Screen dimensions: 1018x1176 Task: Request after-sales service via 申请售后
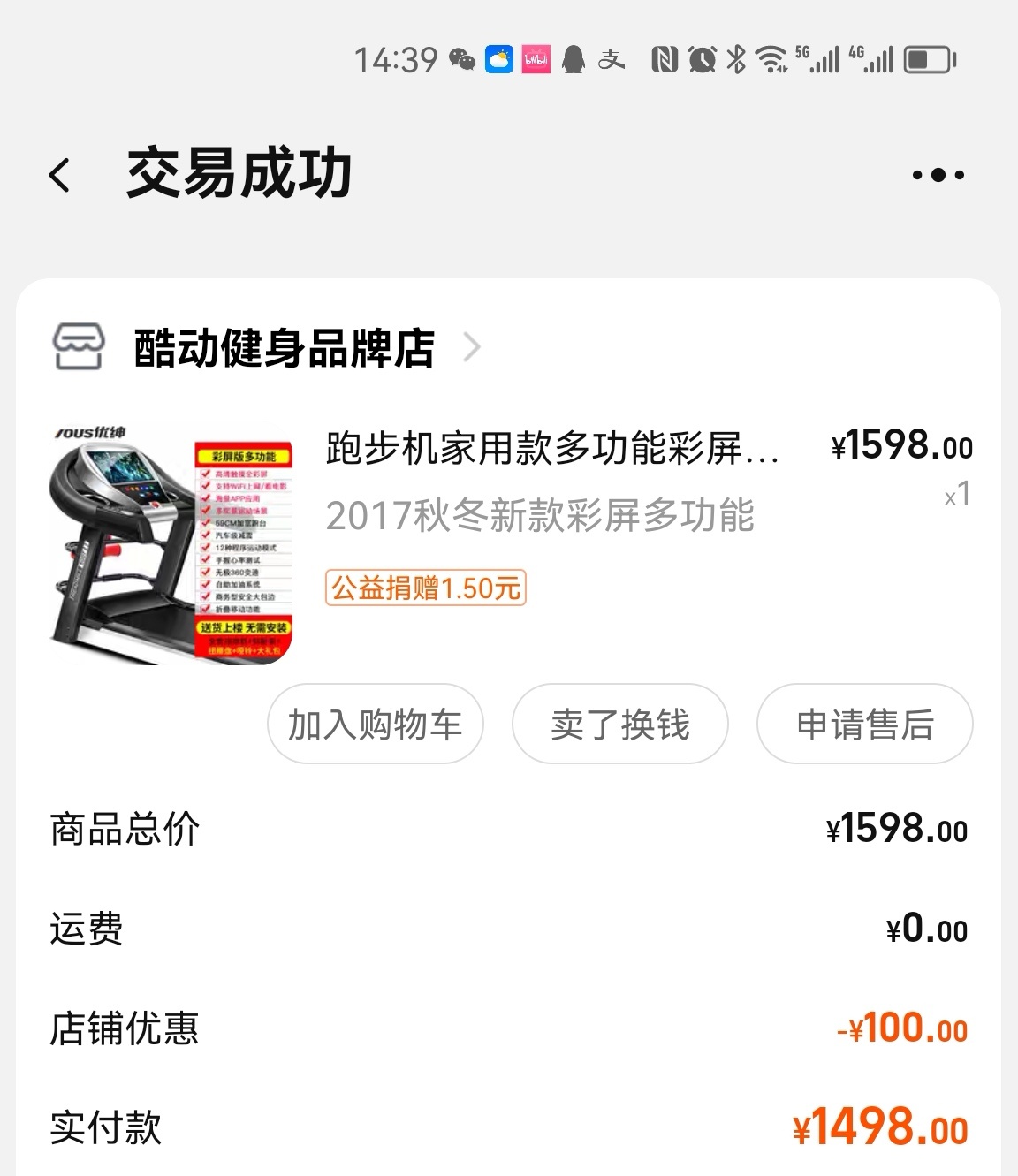pyautogui.click(x=864, y=724)
